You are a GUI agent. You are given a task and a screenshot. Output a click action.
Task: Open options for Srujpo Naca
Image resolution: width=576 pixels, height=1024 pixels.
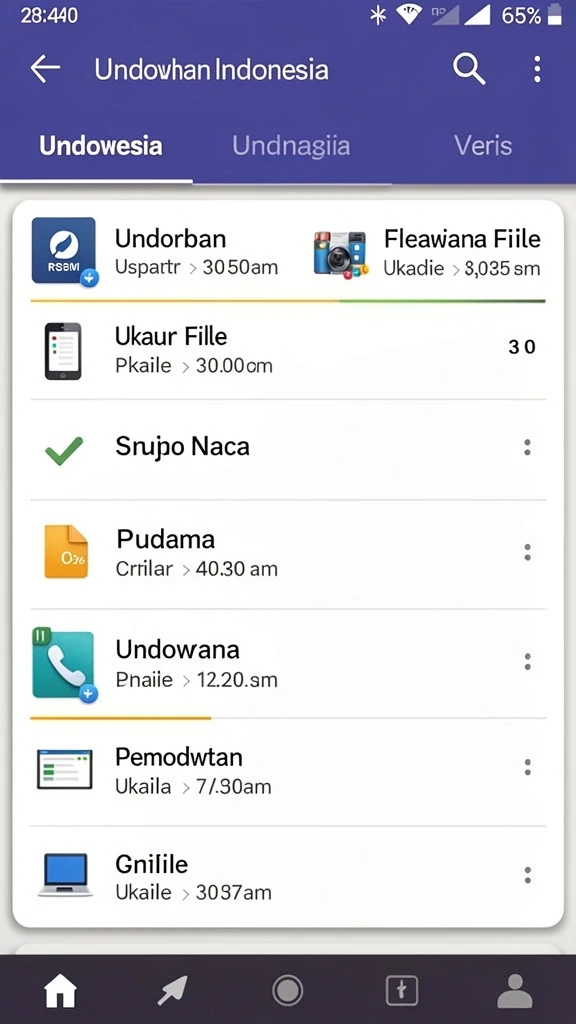tap(527, 447)
